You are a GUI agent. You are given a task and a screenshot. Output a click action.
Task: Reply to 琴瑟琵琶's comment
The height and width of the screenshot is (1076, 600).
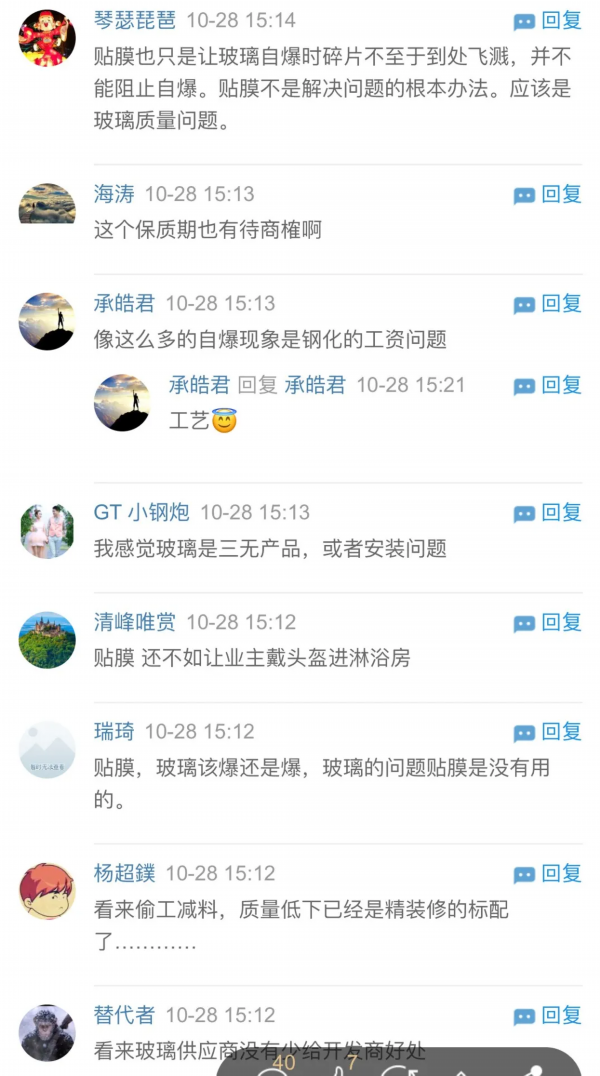547,21
